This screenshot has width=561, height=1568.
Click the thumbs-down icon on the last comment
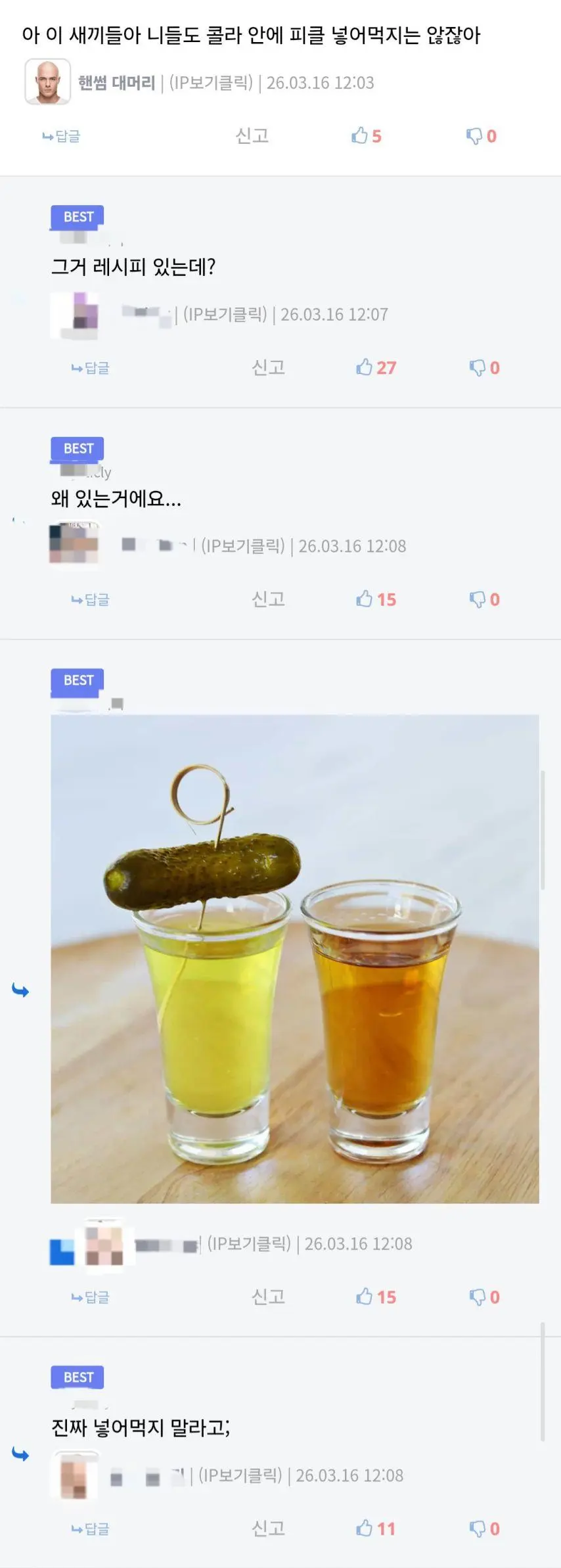click(476, 1528)
